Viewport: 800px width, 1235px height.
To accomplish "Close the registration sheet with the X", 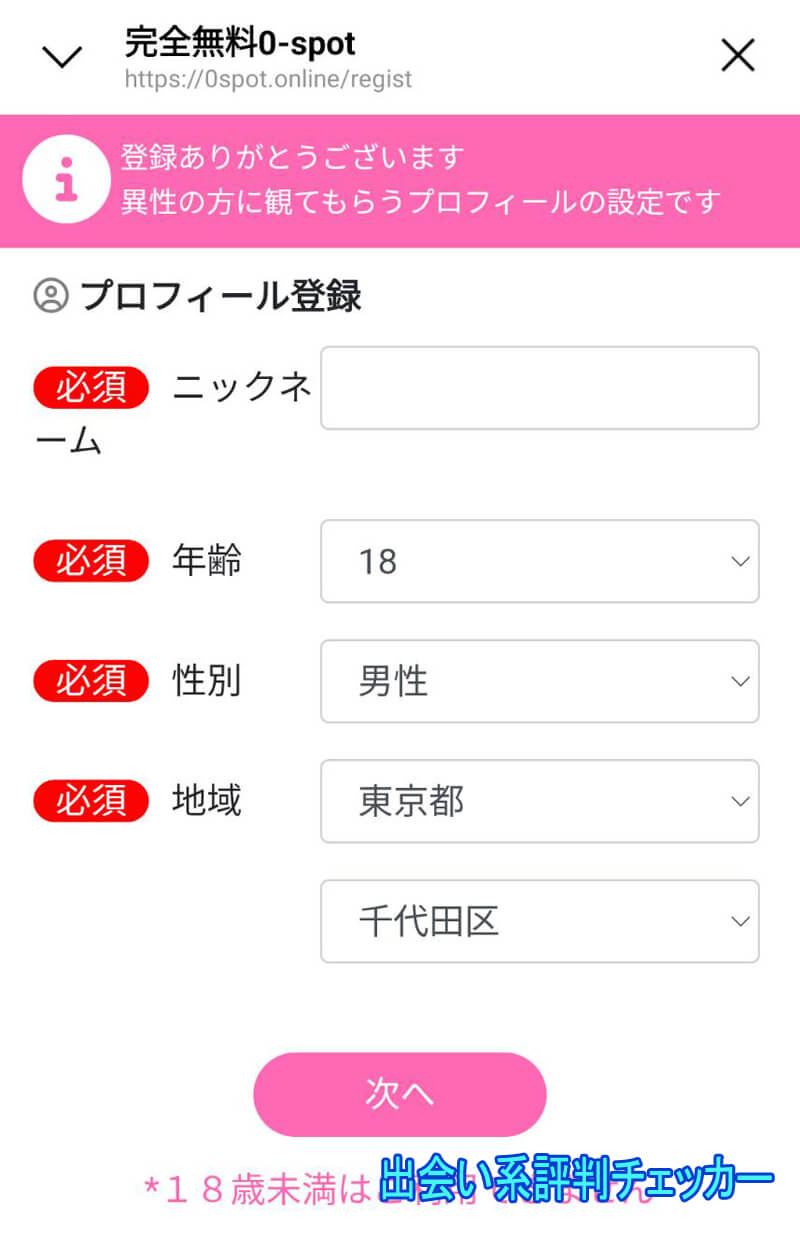I will [738, 55].
